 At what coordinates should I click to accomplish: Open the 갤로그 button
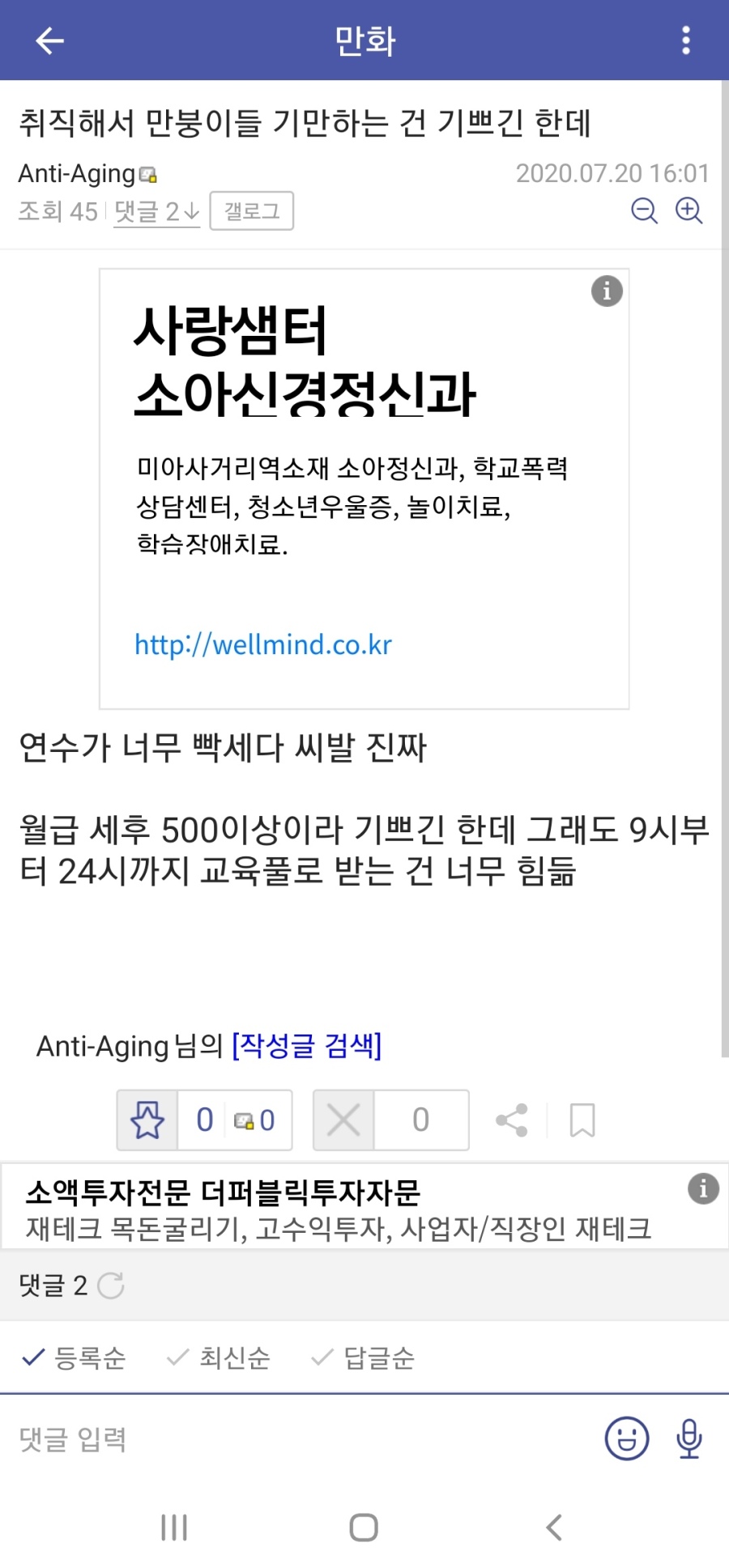[x=252, y=211]
